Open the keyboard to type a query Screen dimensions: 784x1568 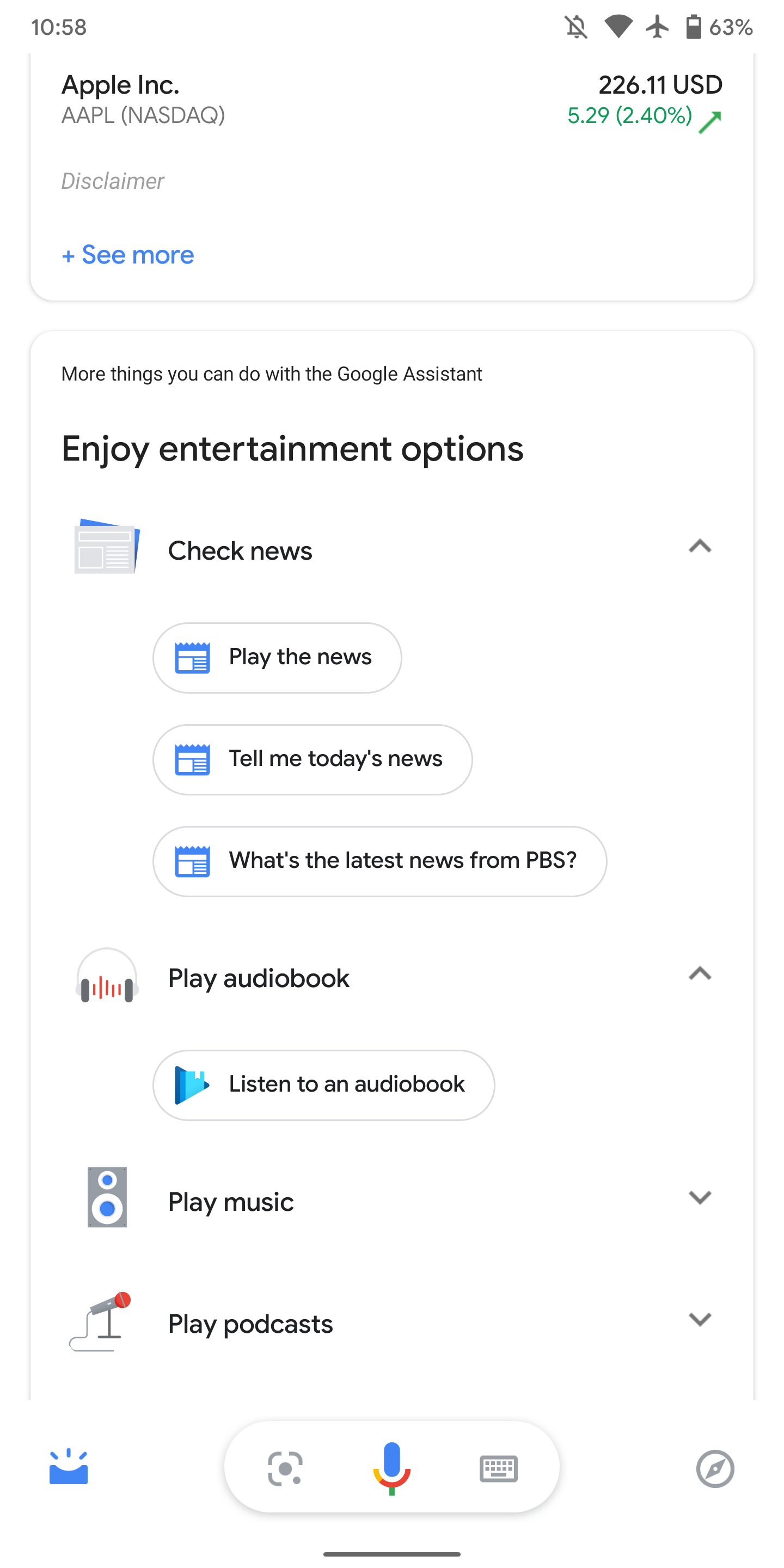(499, 1468)
